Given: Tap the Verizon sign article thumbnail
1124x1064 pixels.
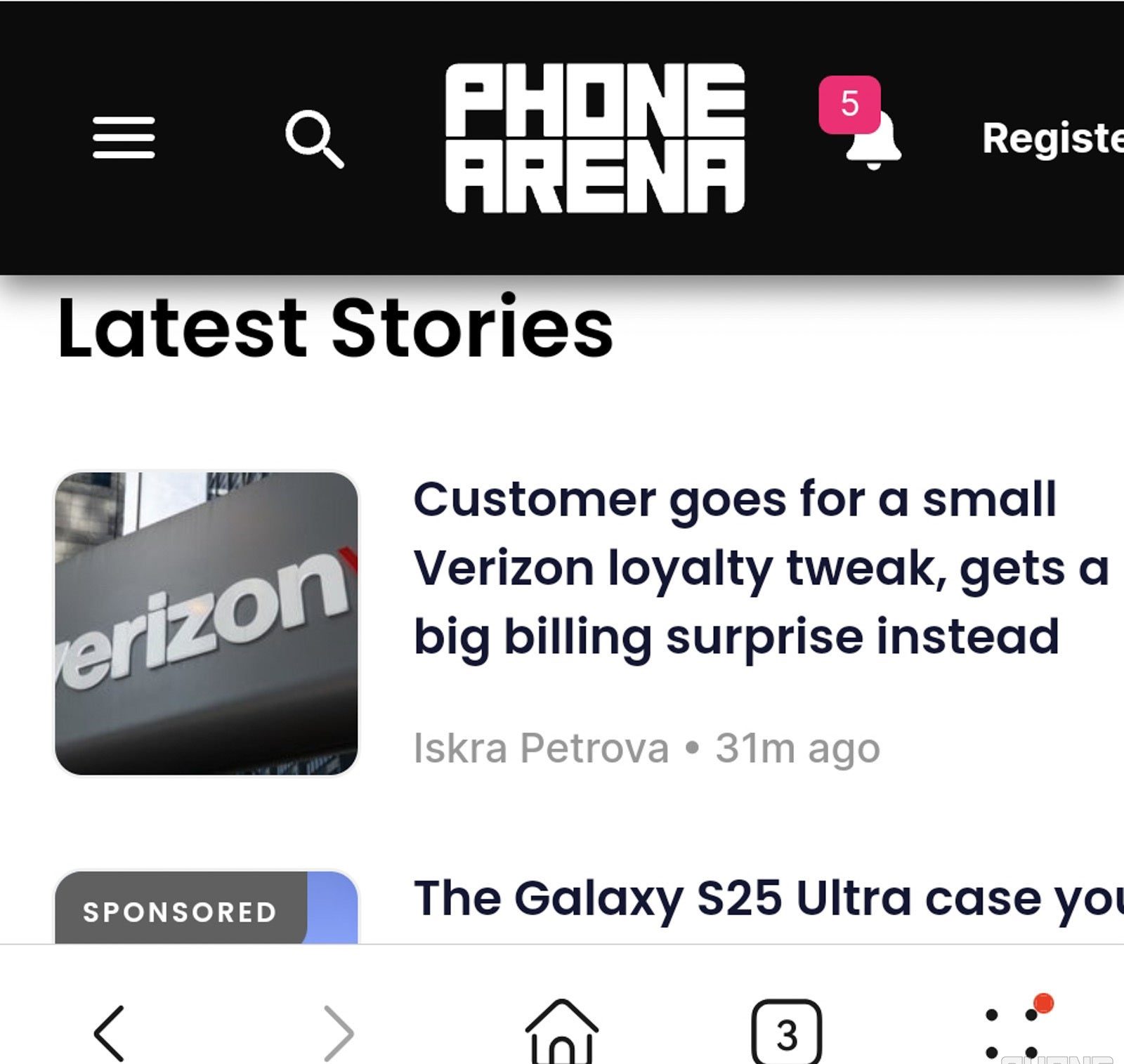Looking at the screenshot, I should (x=207, y=623).
